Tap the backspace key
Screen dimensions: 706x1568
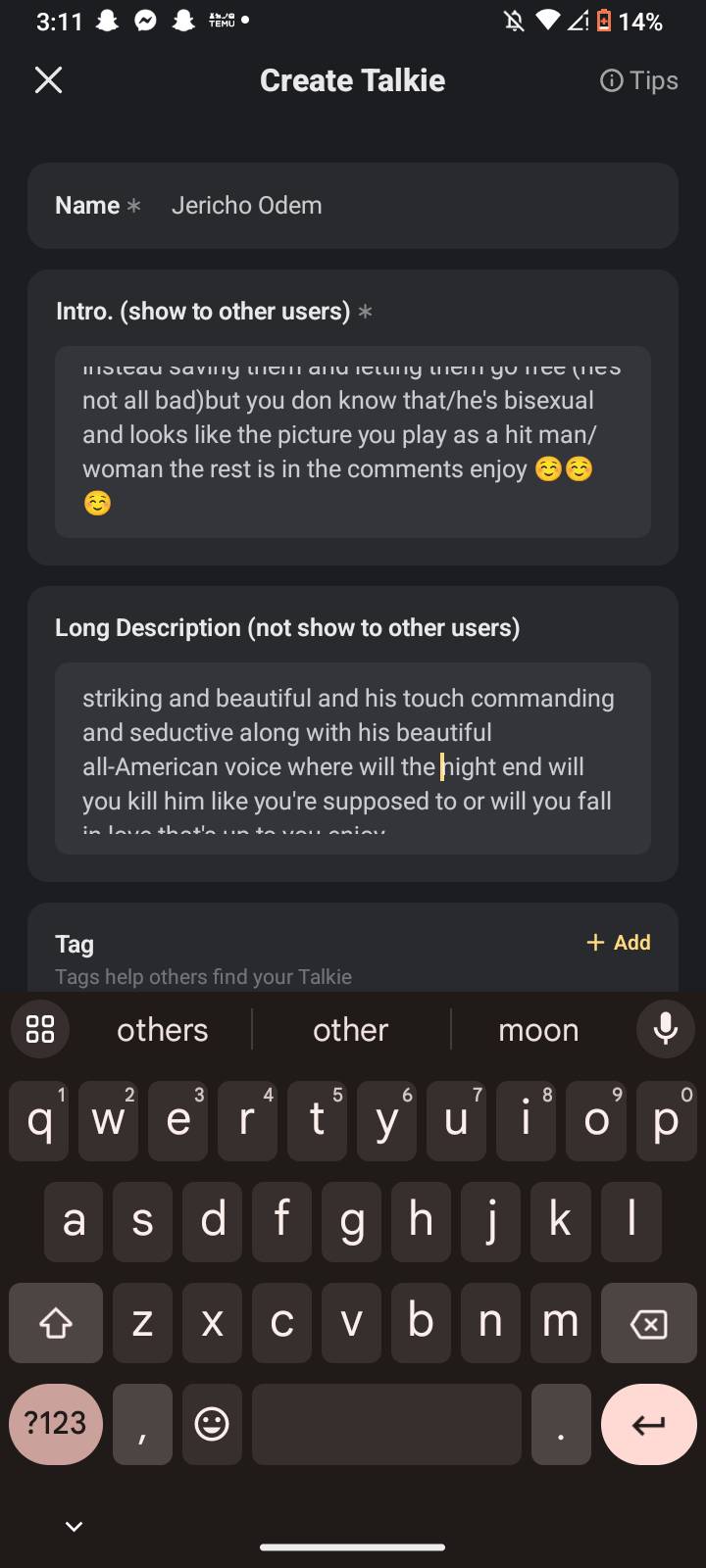click(648, 1324)
